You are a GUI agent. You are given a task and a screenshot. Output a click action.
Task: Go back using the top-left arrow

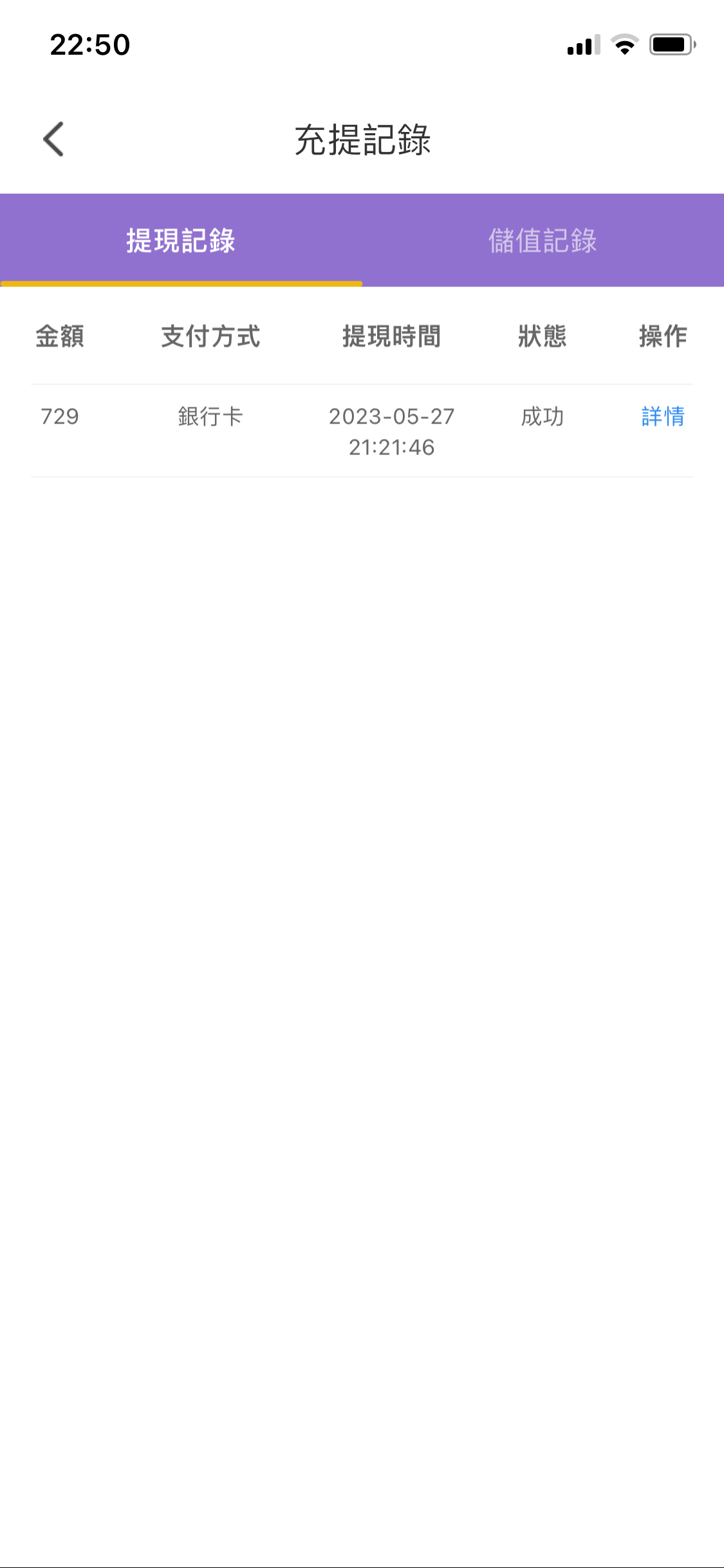click(54, 139)
